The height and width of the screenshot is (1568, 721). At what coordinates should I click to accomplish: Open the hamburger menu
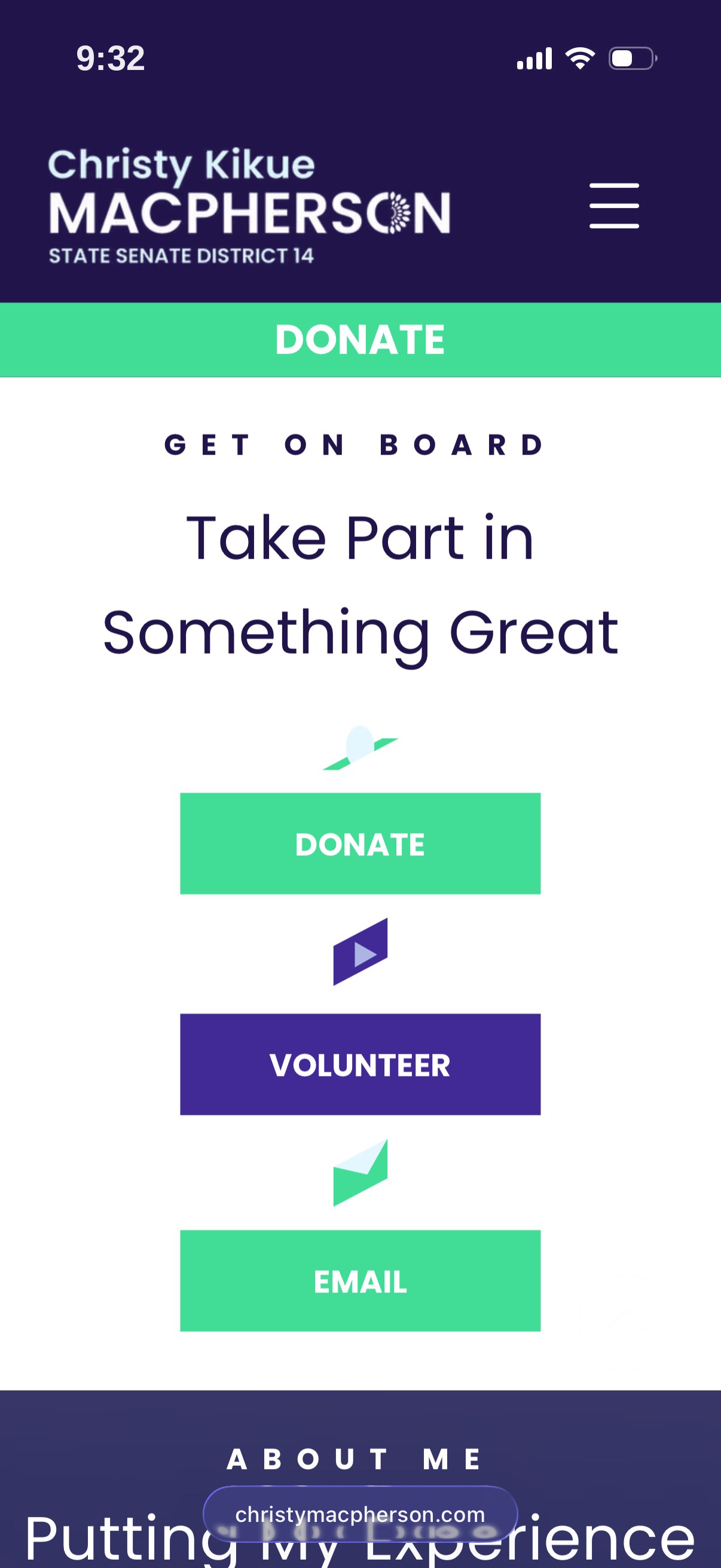point(614,206)
